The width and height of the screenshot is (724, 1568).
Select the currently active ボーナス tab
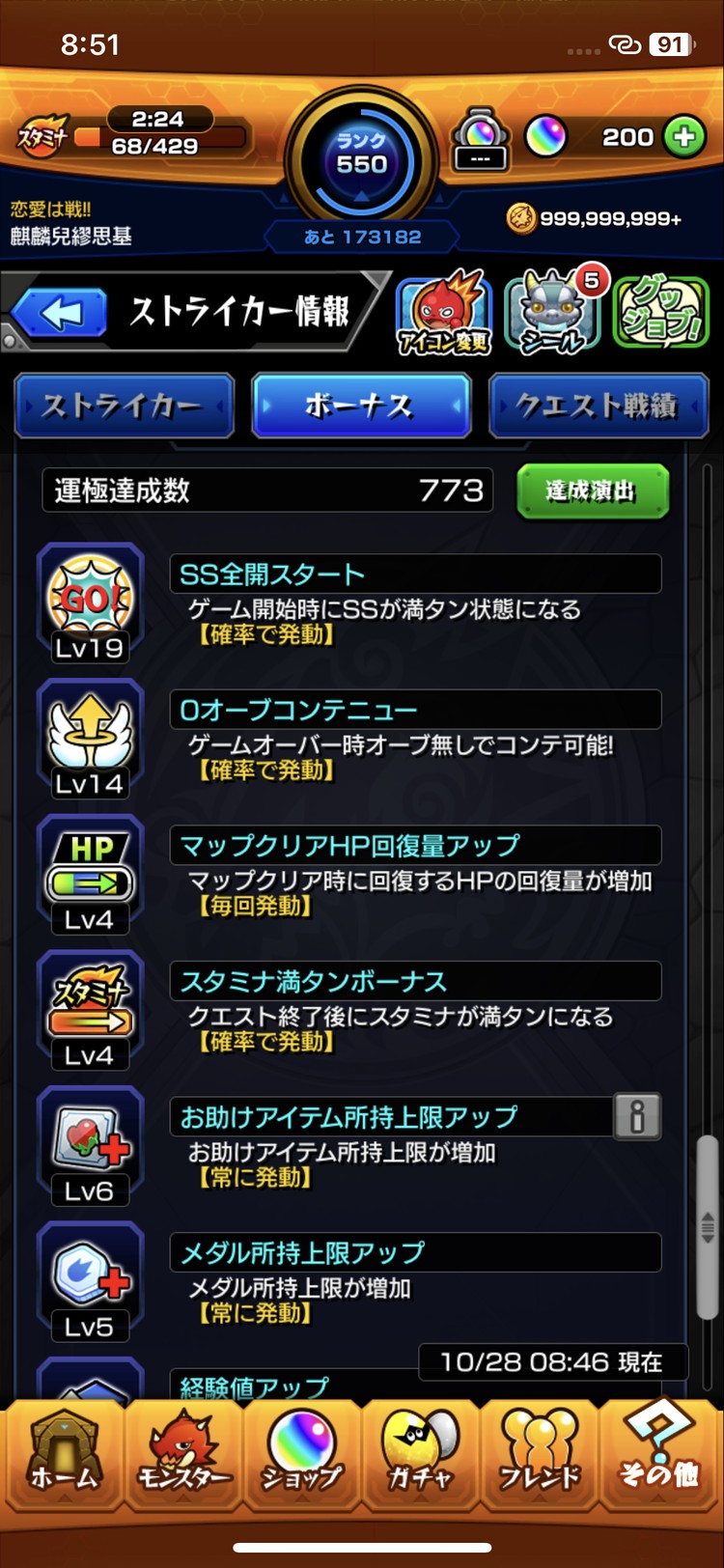(x=361, y=406)
